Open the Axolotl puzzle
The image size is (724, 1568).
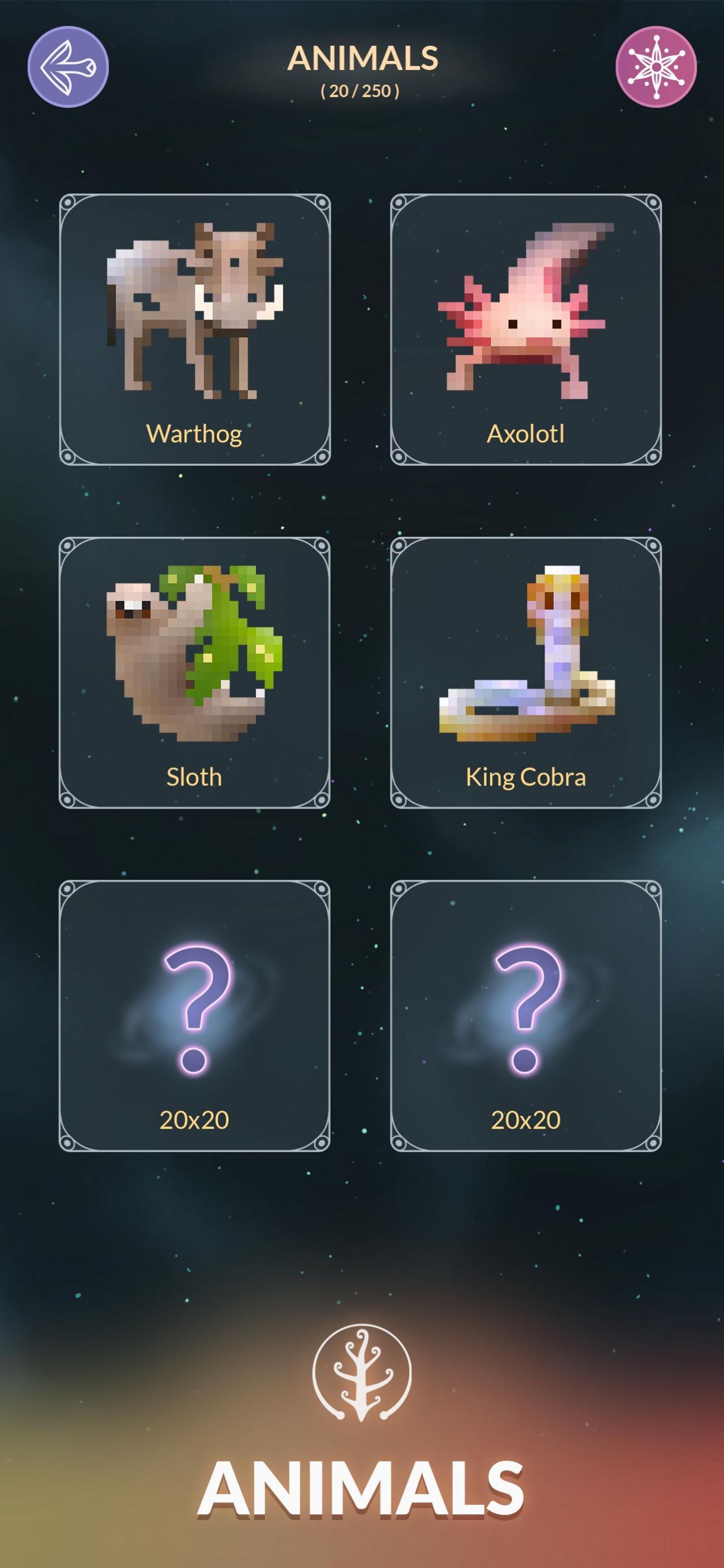pos(526,329)
